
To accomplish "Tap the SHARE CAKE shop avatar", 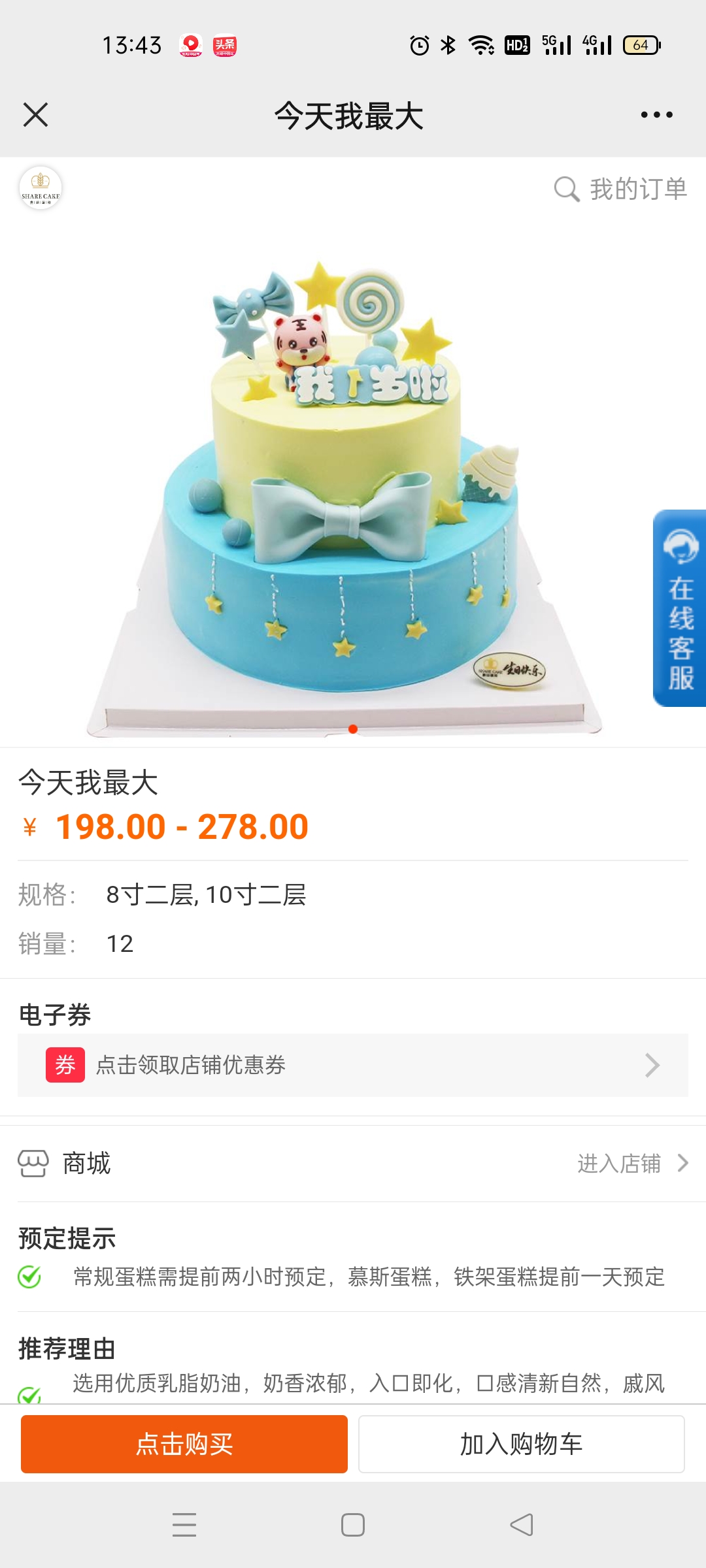I will coord(41,188).
